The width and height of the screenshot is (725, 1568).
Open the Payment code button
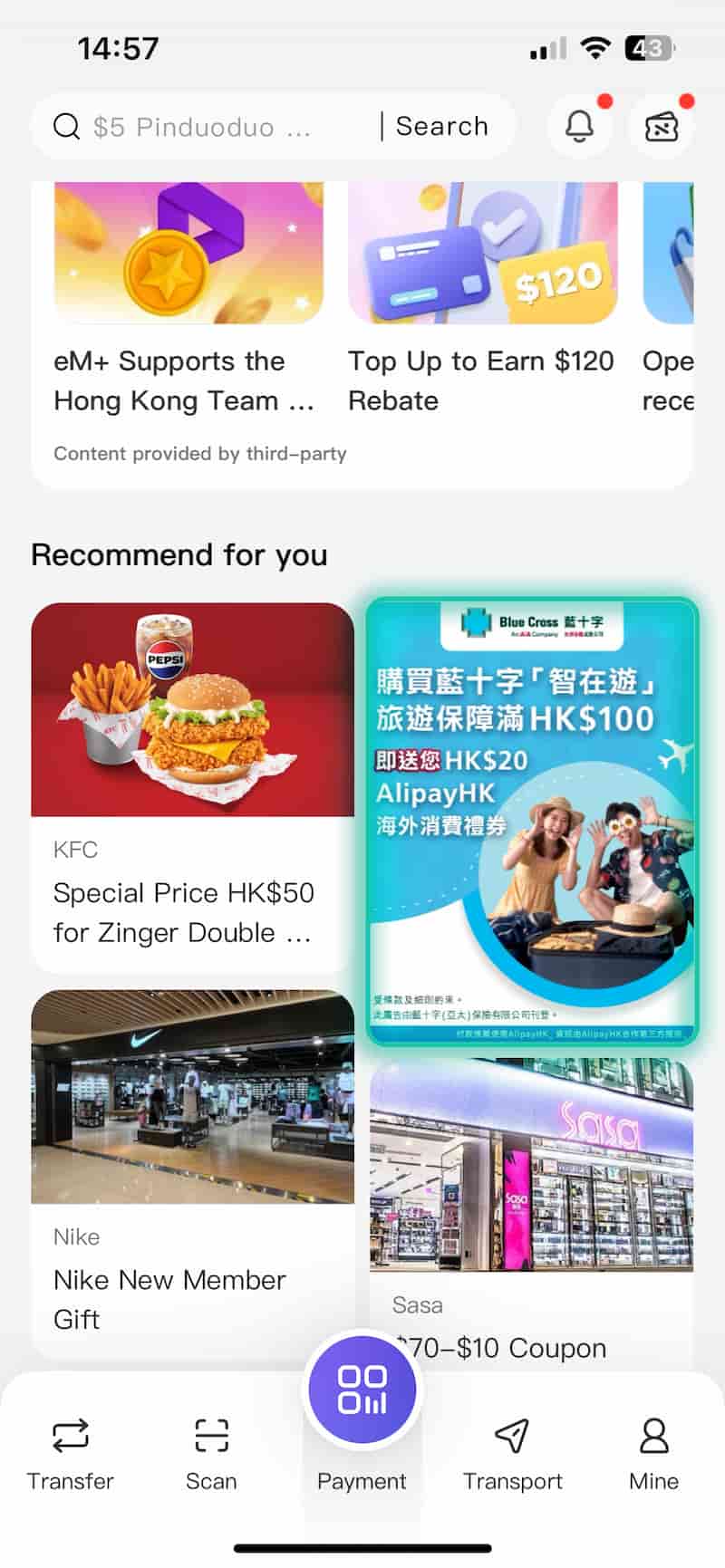[x=362, y=1390]
